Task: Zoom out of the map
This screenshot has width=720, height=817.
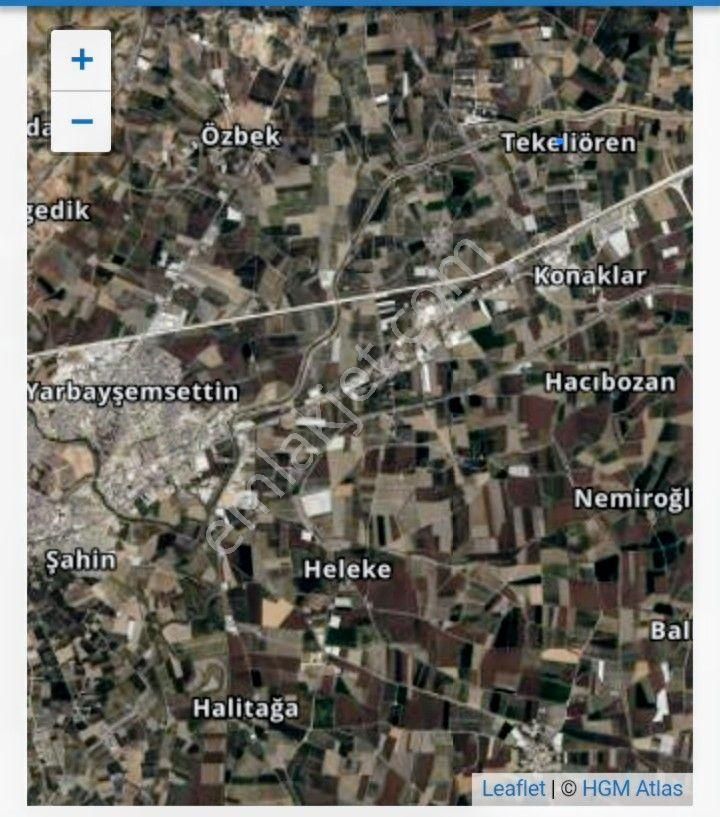Action: tap(81, 121)
